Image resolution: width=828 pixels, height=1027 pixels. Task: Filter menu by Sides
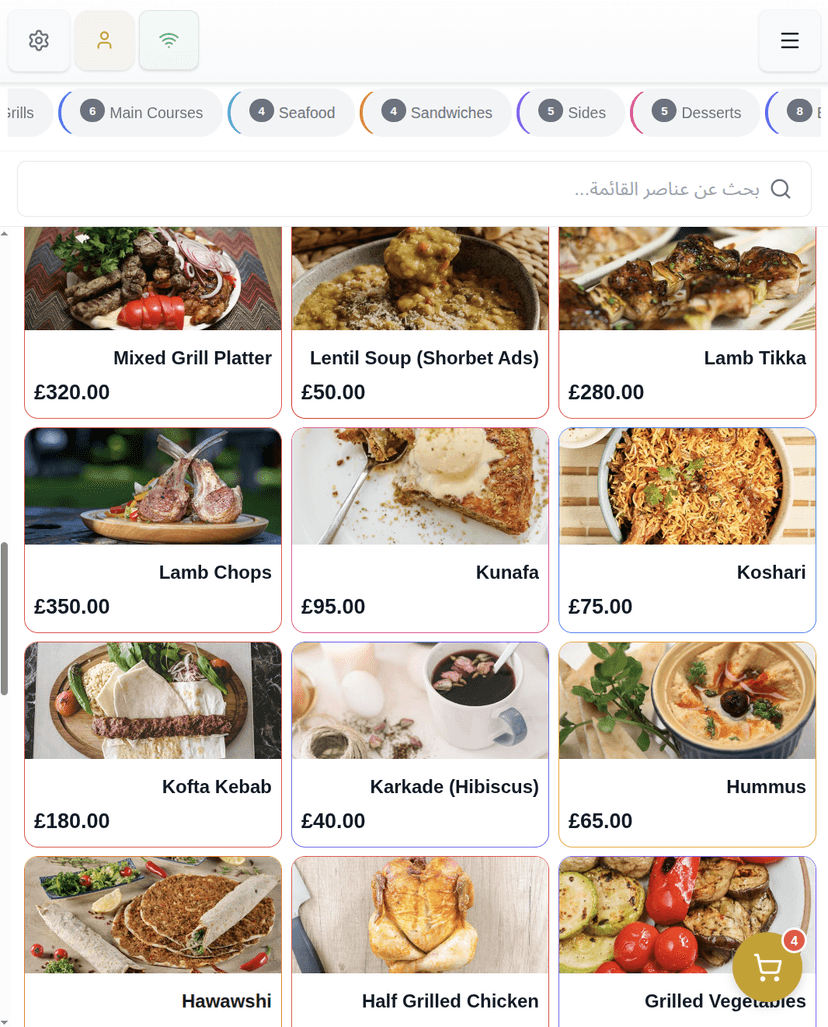tap(572, 113)
